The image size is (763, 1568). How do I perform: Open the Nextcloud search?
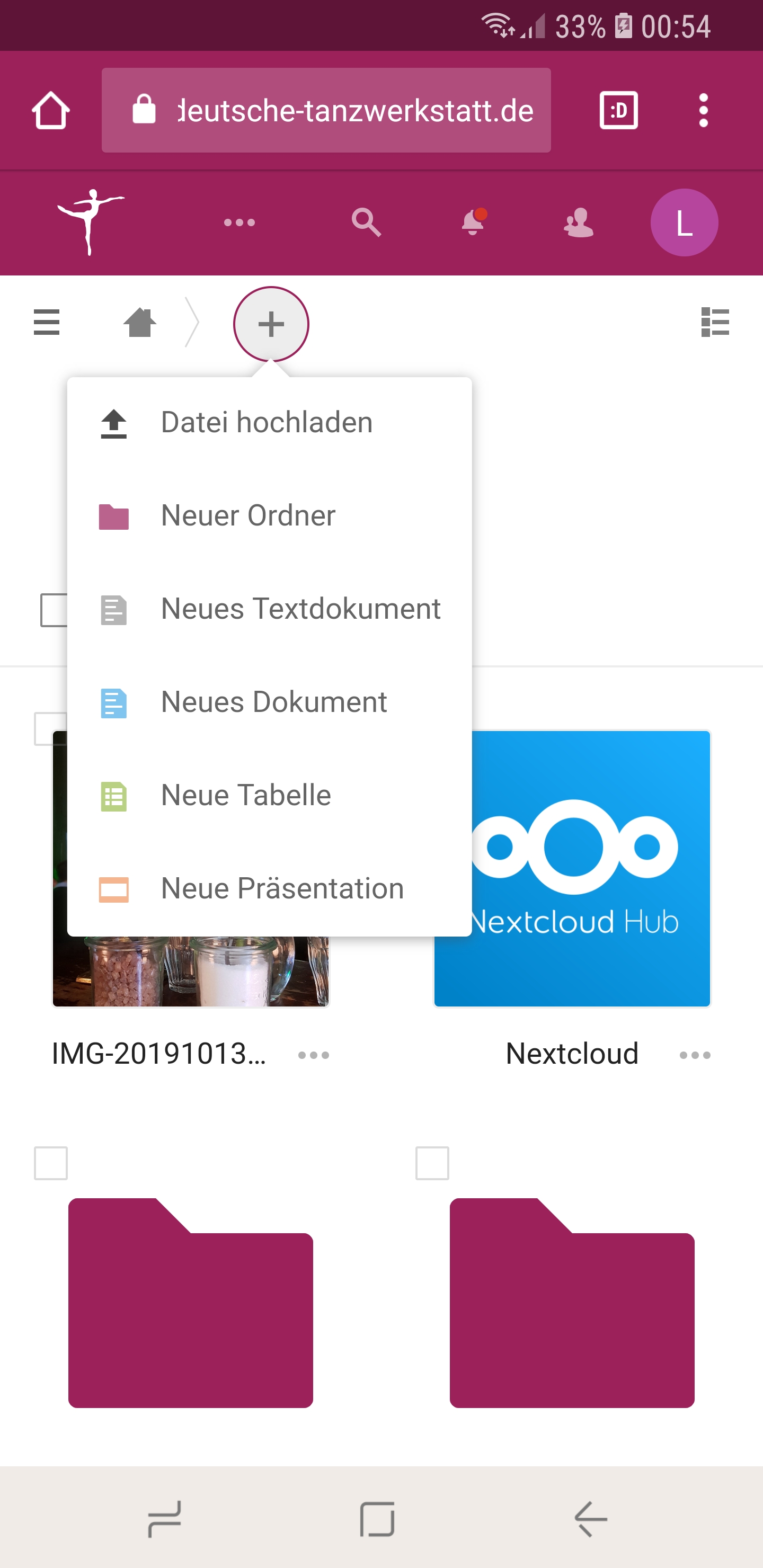(366, 222)
